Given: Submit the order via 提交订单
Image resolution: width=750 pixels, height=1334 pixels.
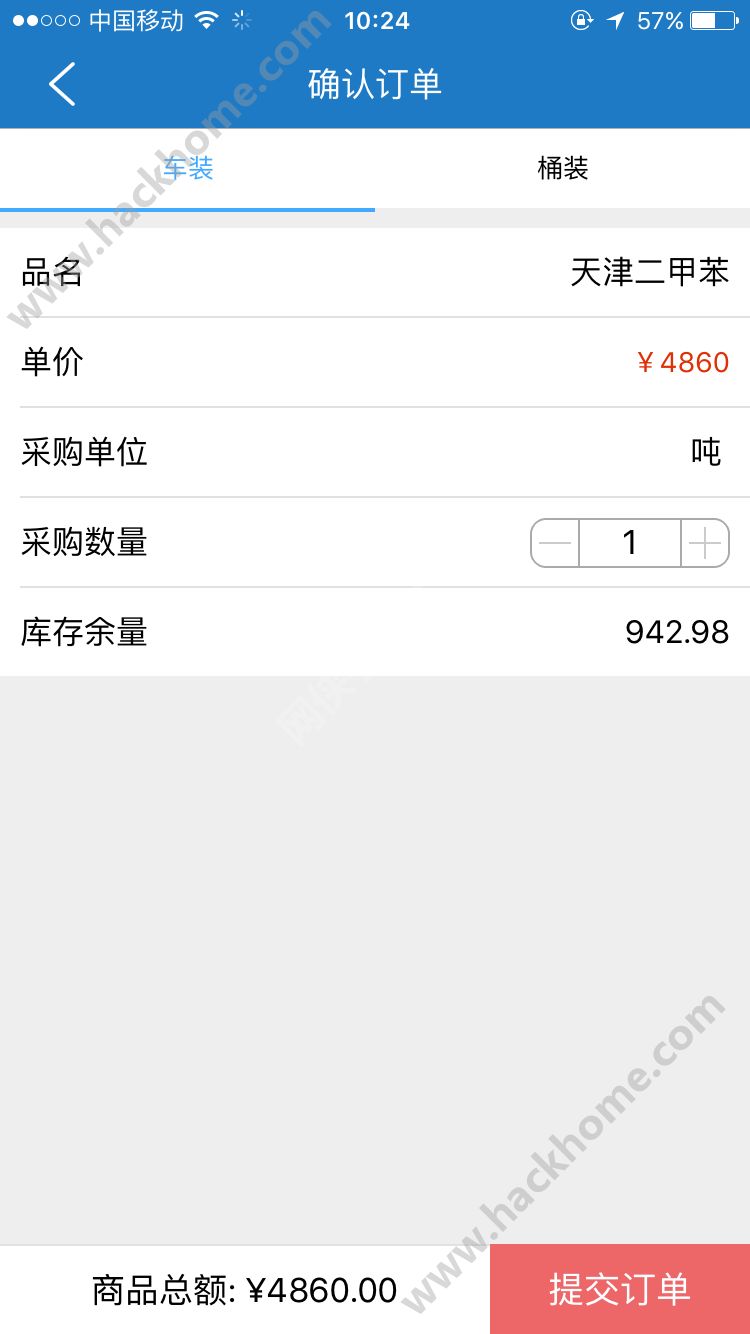Looking at the screenshot, I should click(620, 1289).
